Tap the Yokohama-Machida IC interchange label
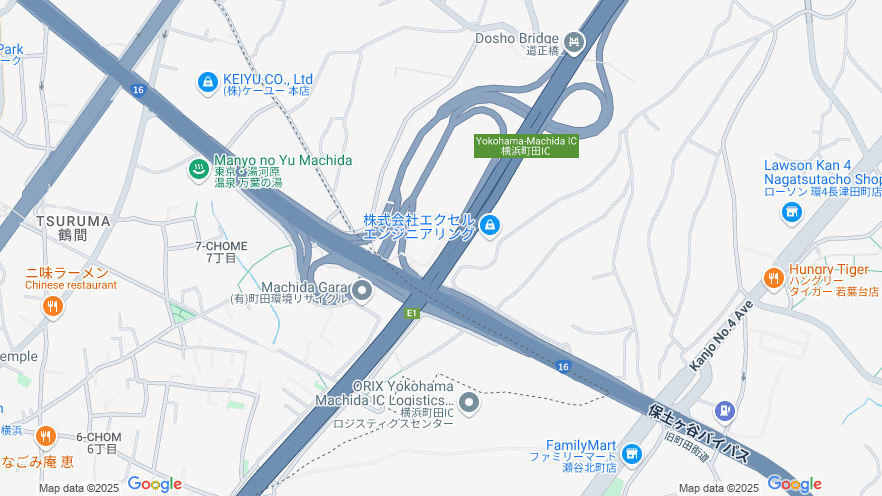Screen dimensions: 882x496 point(526,146)
